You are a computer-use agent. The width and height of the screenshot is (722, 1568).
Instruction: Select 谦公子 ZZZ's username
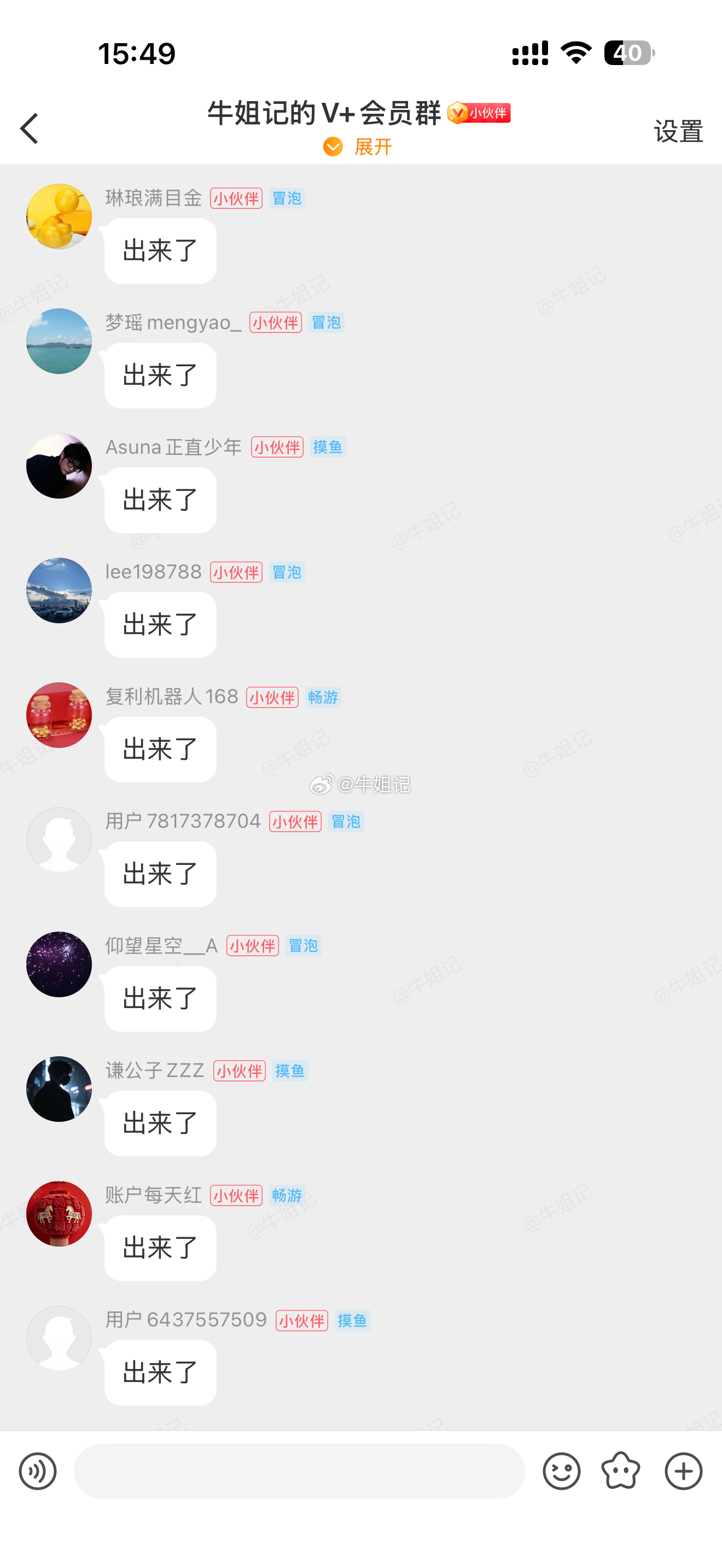[x=154, y=1070]
